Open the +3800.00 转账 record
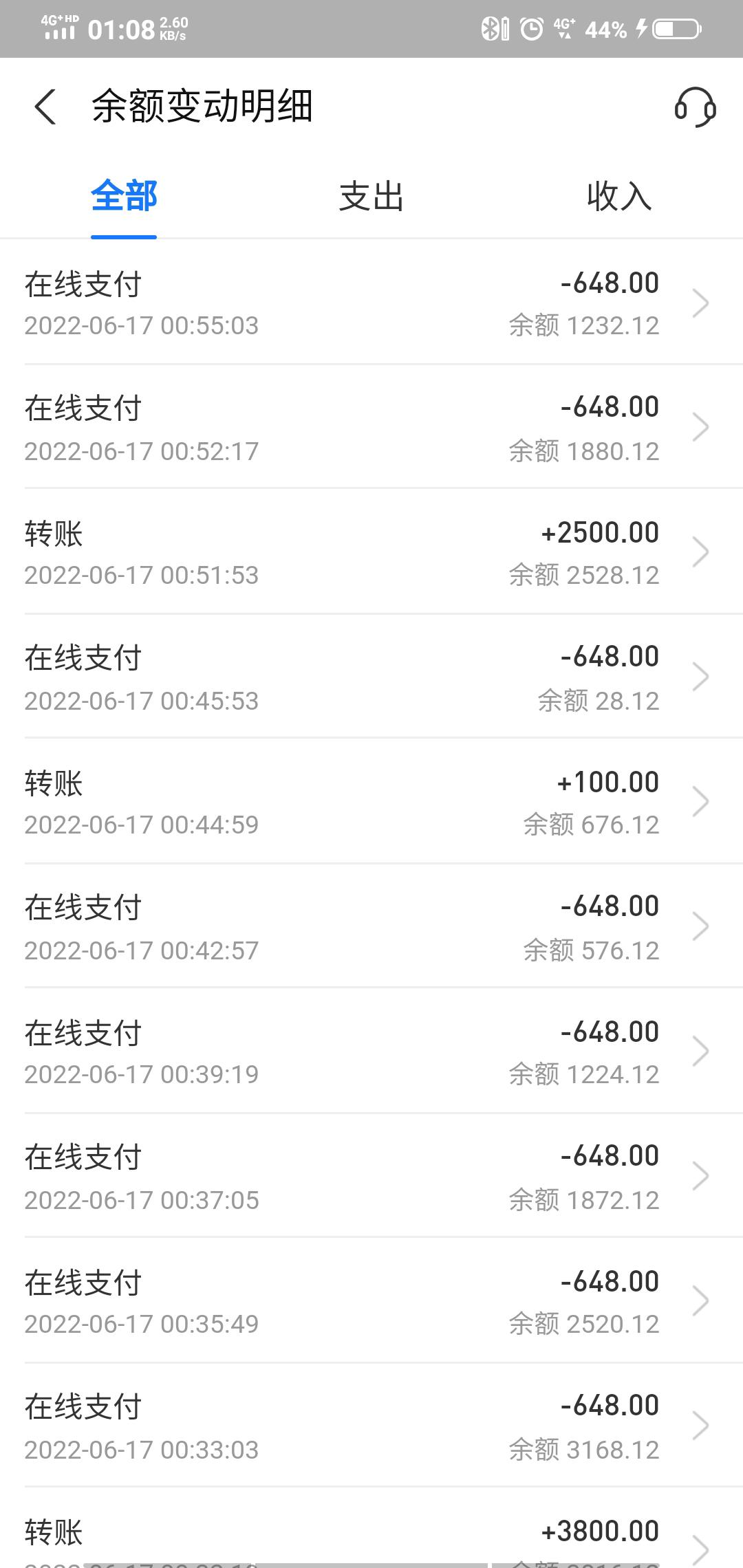This screenshot has height=1568, width=743. (371, 1528)
